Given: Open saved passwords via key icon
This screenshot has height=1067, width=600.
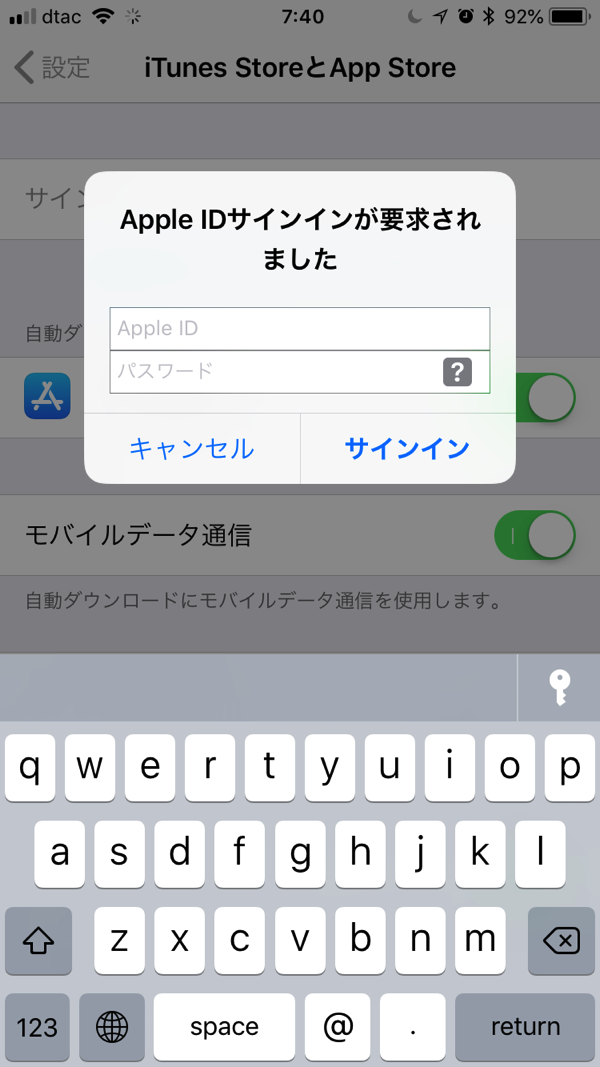Looking at the screenshot, I should coord(559,688).
